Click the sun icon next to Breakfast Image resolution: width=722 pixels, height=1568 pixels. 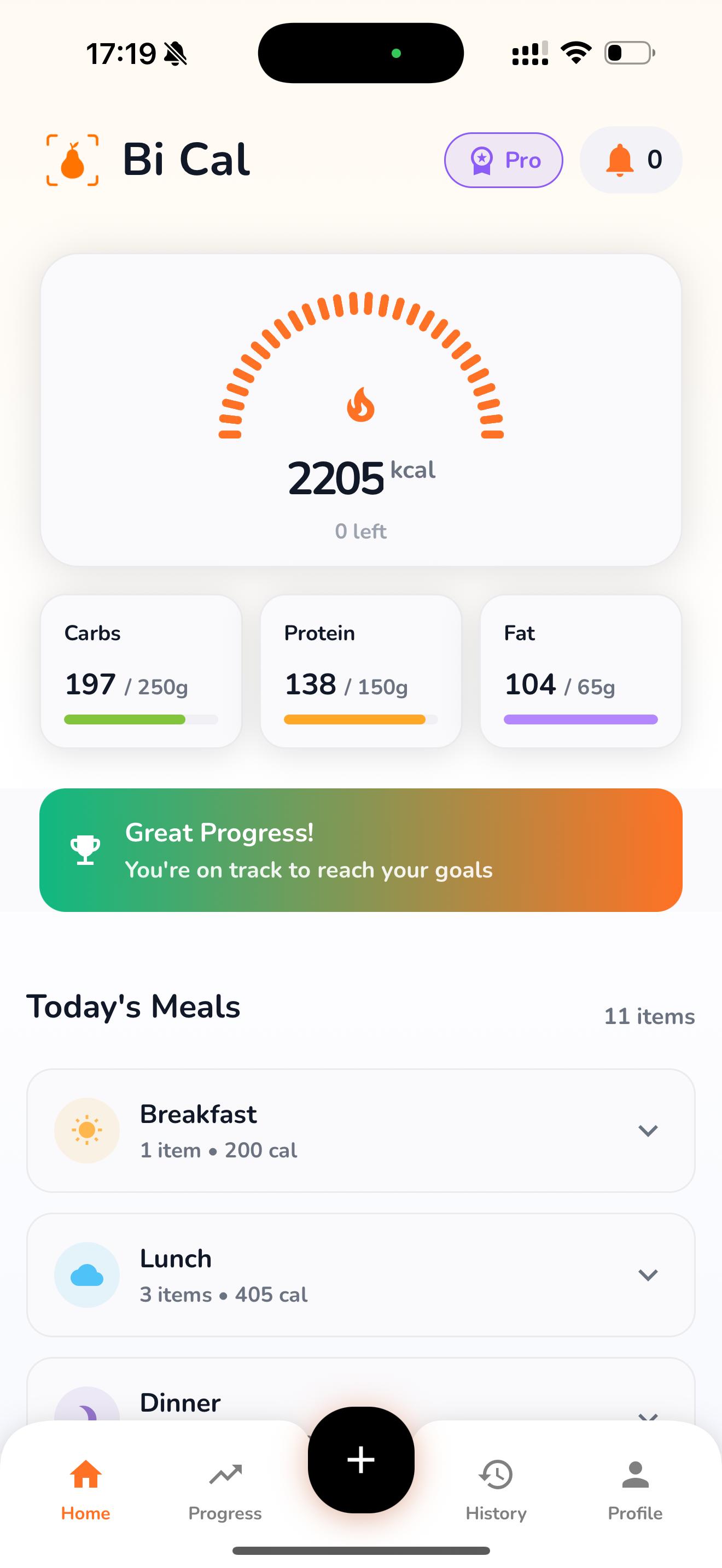point(87,1129)
